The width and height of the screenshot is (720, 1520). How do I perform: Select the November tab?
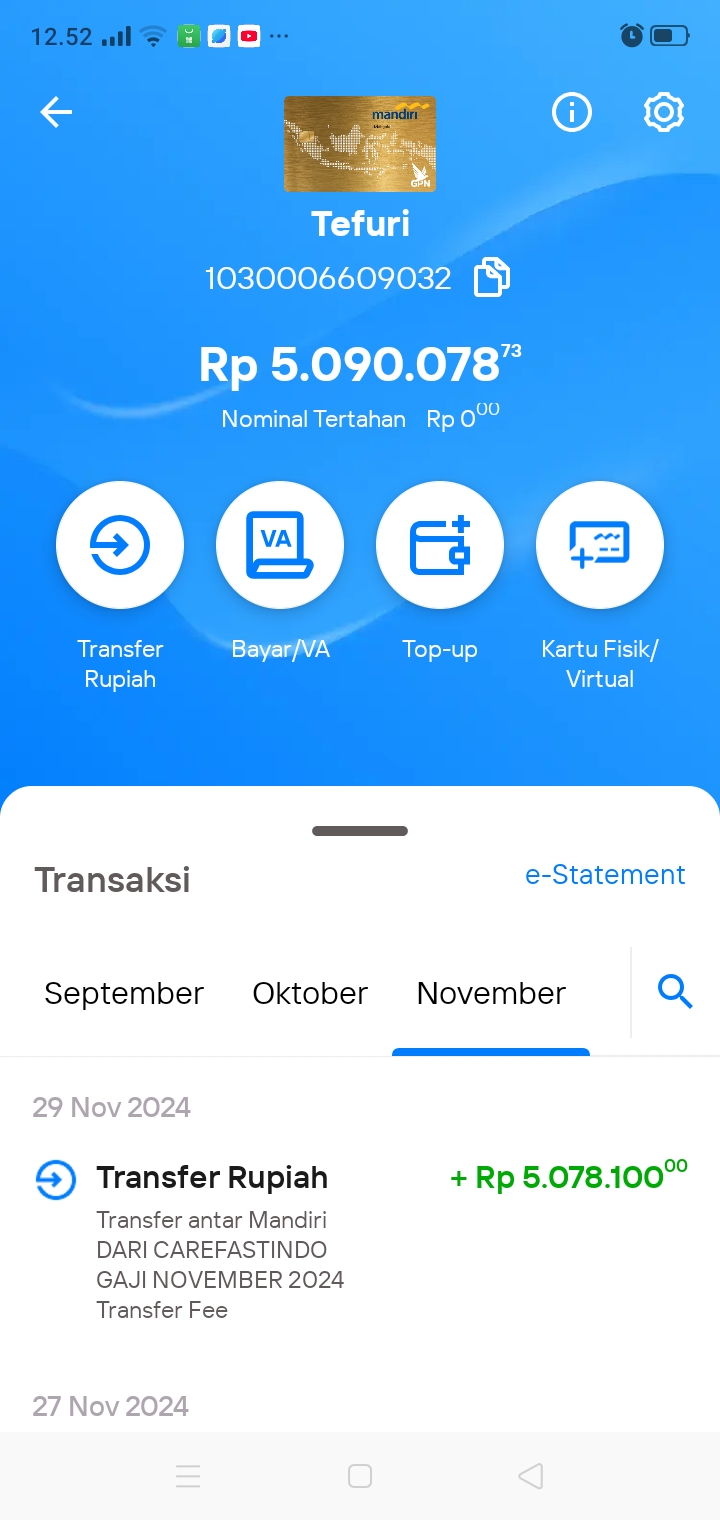pyautogui.click(x=491, y=993)
